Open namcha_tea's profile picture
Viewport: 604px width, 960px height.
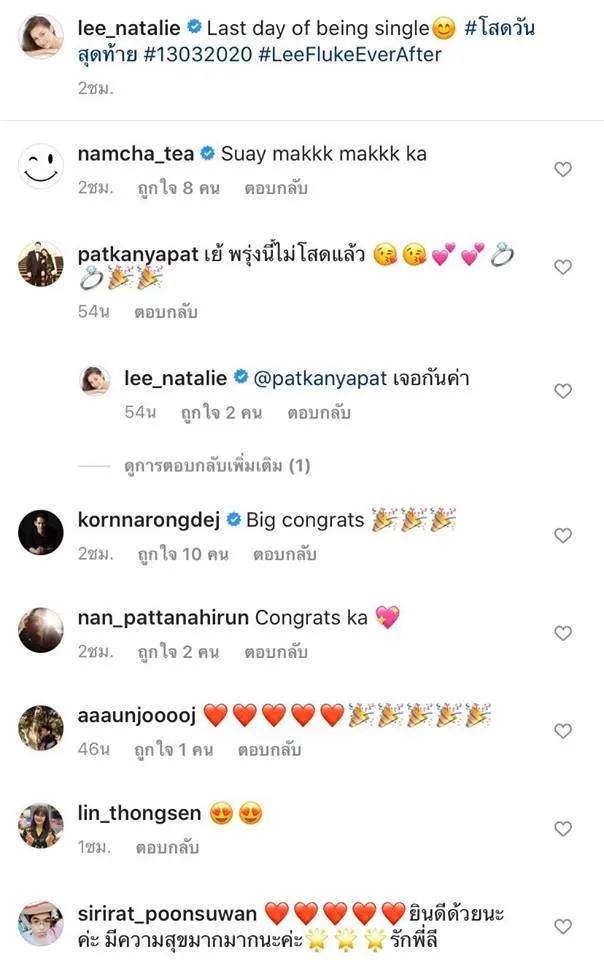41,165
